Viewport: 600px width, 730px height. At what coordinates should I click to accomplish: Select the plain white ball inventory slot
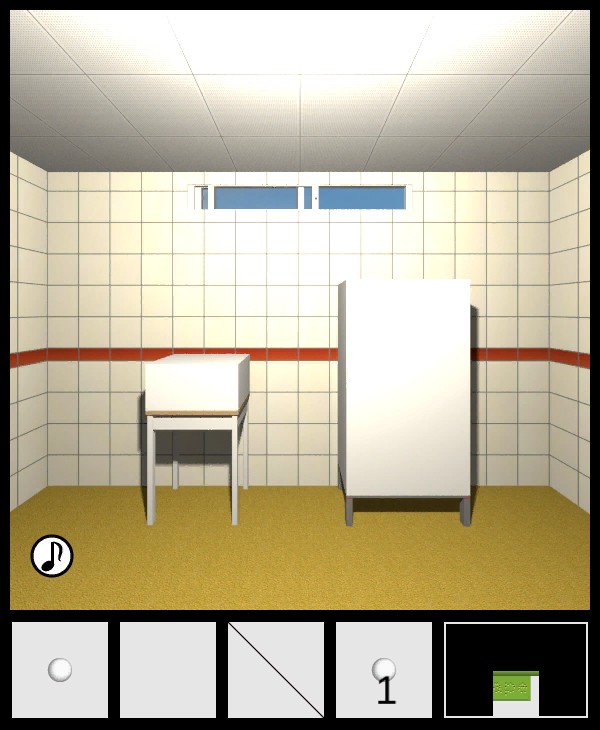coord(60,670)
